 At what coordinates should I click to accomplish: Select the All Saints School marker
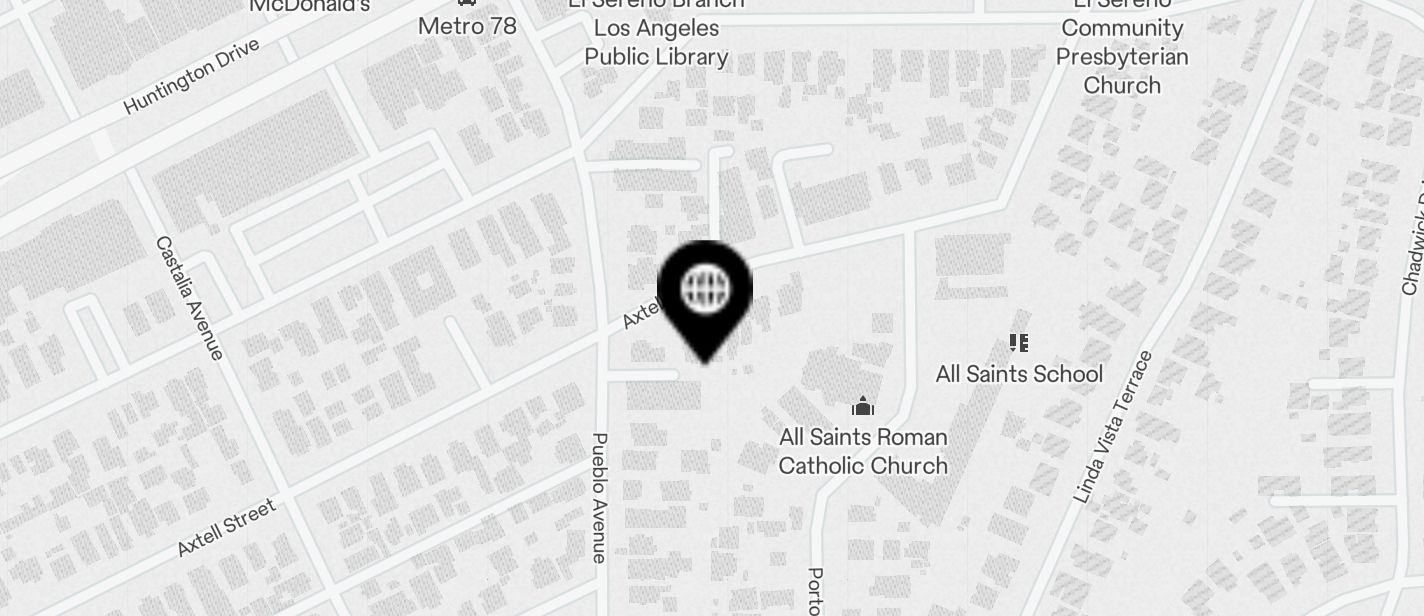click(1019, 344)
